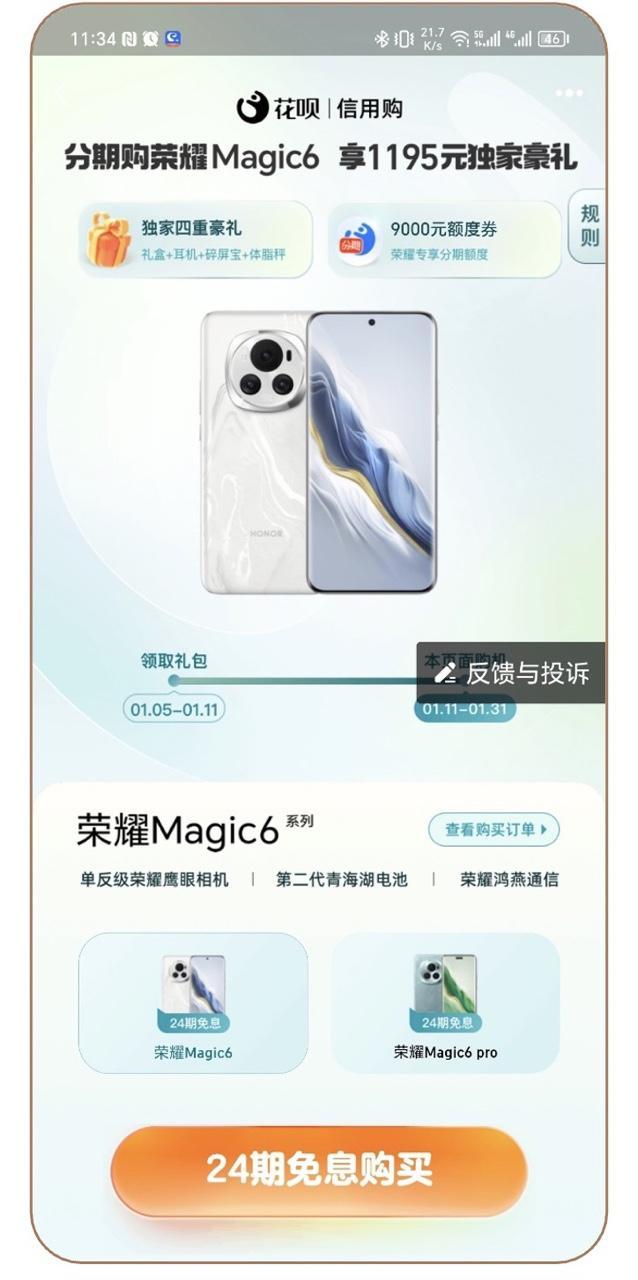Open the 9000元额度券 coupon card
Screen dimensions: 638x1280
[x=444, y=239]
